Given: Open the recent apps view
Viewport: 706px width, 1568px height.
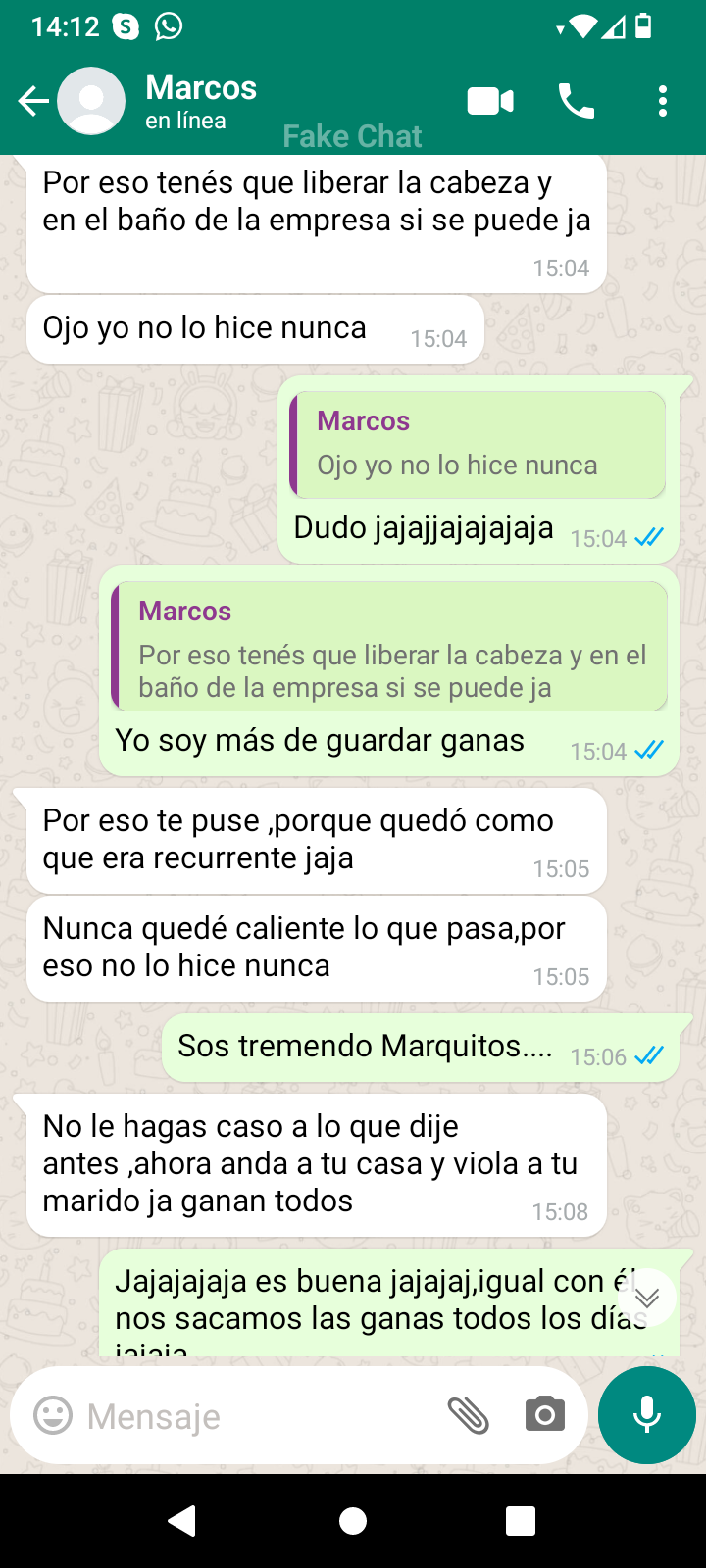Looking at the screenshot, I should [521, 1521].
